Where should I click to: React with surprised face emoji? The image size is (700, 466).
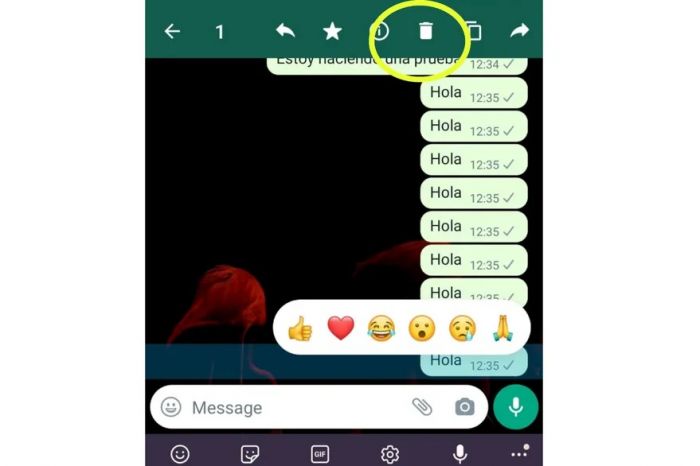click(421, 328)
